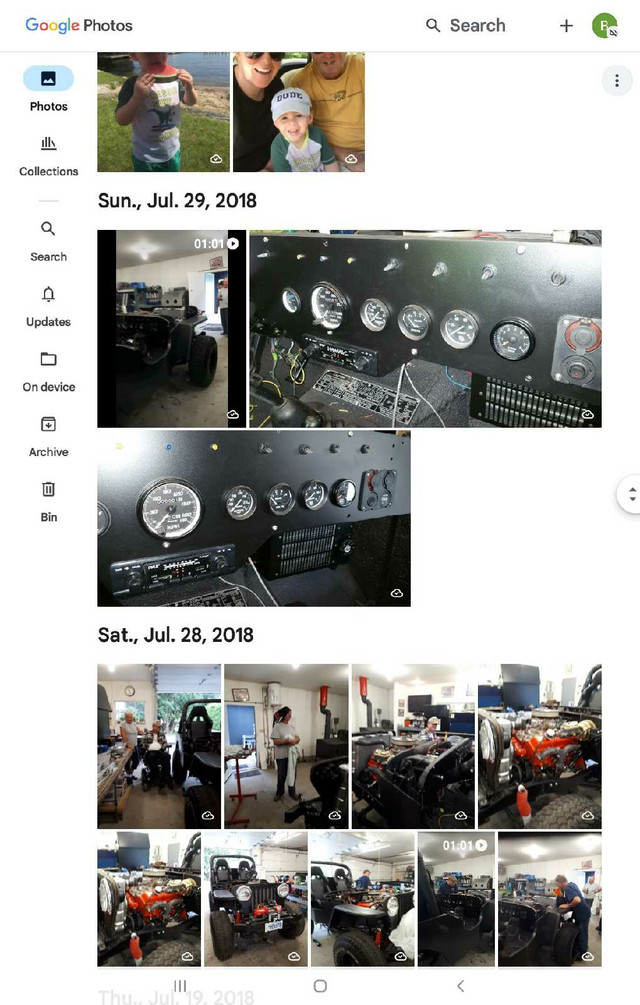640x1005 pixels.
Task: Open Search from the side navigation
Action: 48,240
